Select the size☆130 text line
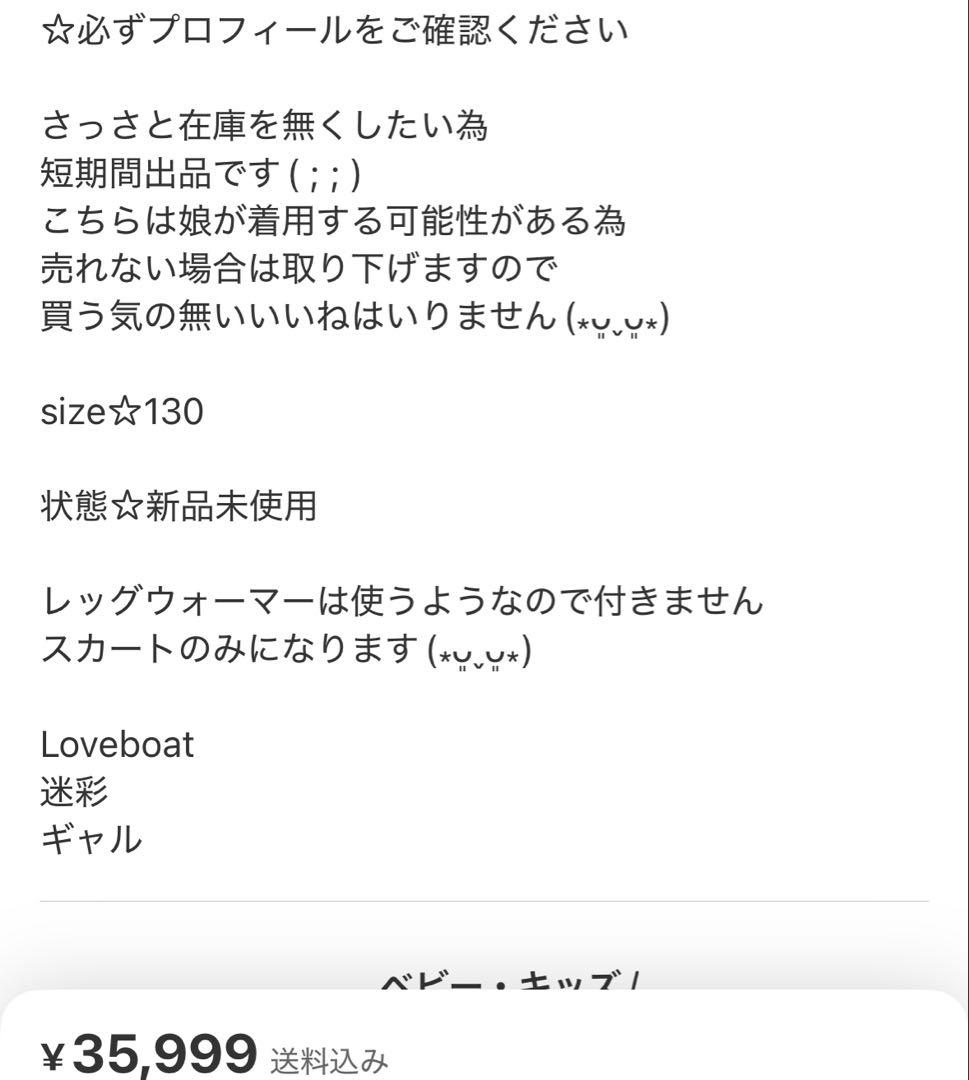Viewport: 969px width, 1080px height. pyautogui.click(x=120, y=410)
